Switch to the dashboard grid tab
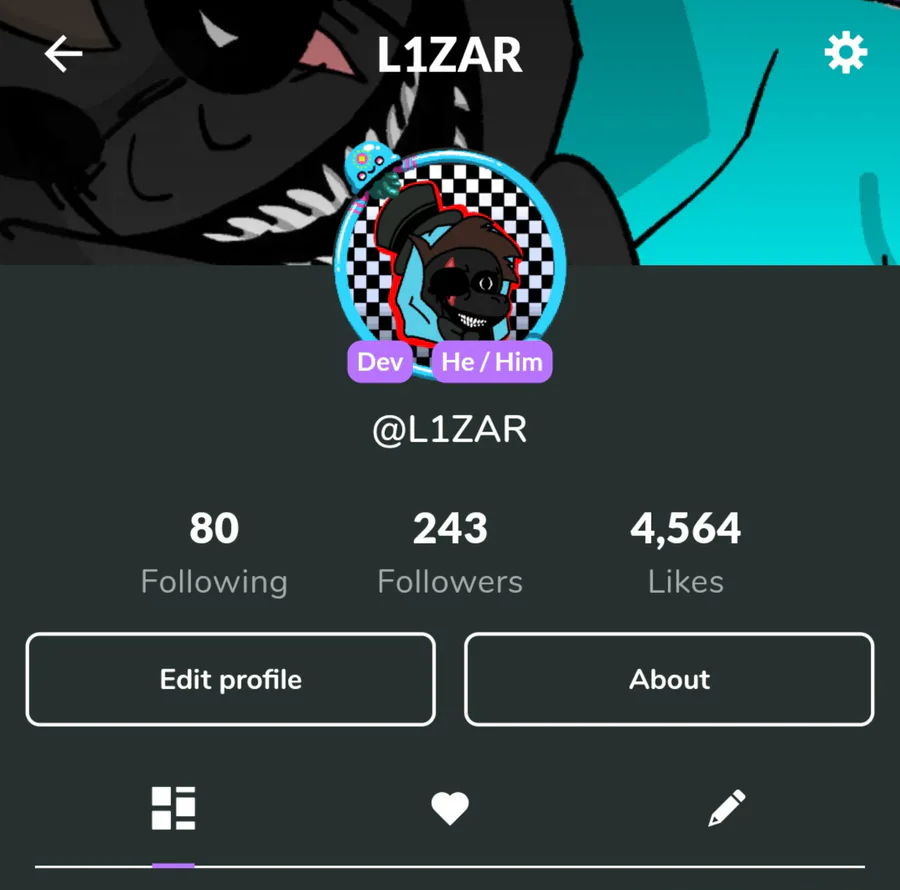The image size is (900, 890). tap(173, 808)
